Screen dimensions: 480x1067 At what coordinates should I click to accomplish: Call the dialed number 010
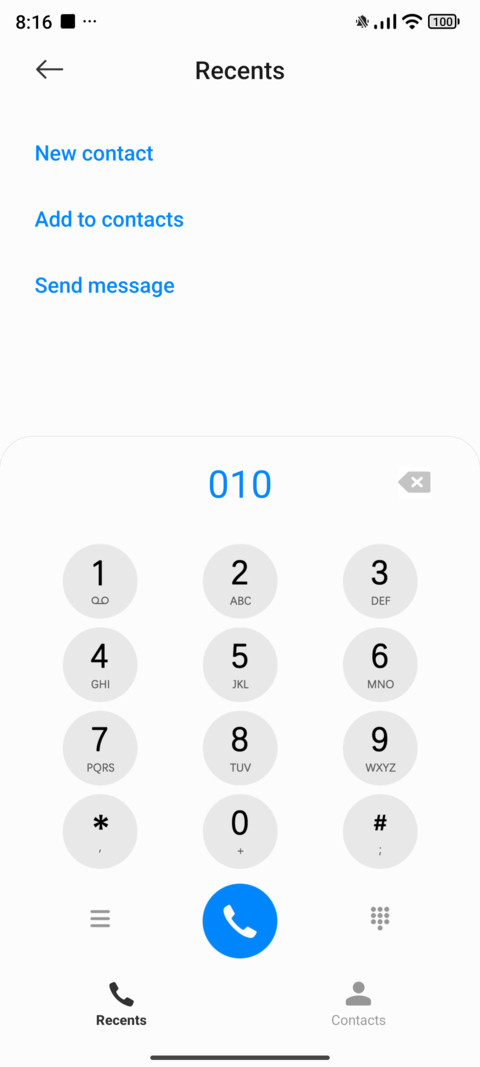coord(240,921)
